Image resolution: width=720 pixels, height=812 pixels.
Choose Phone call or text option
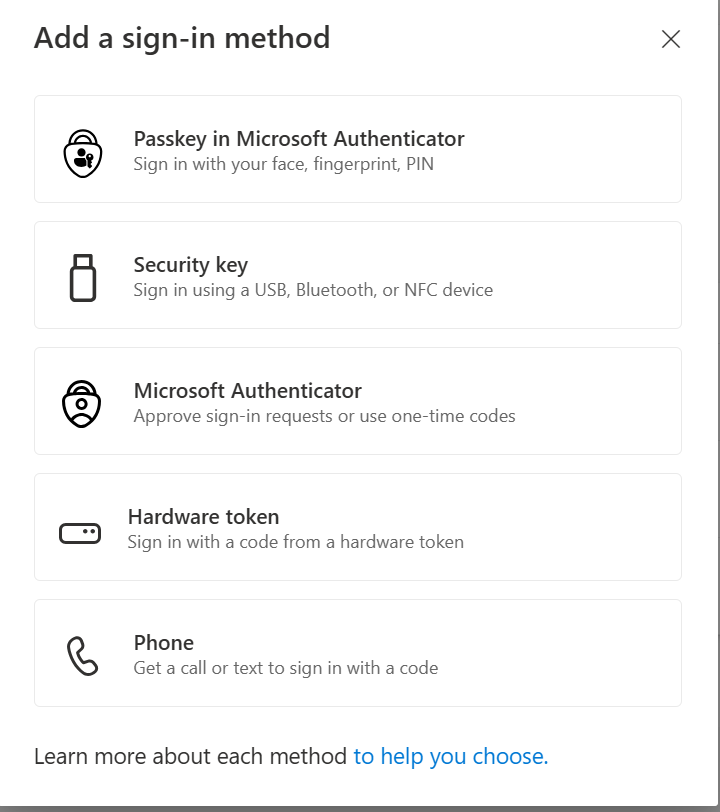357,654
